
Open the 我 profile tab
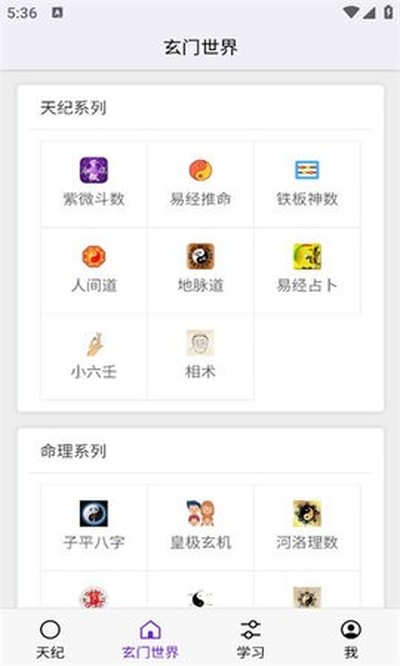[x=351, y=639]
